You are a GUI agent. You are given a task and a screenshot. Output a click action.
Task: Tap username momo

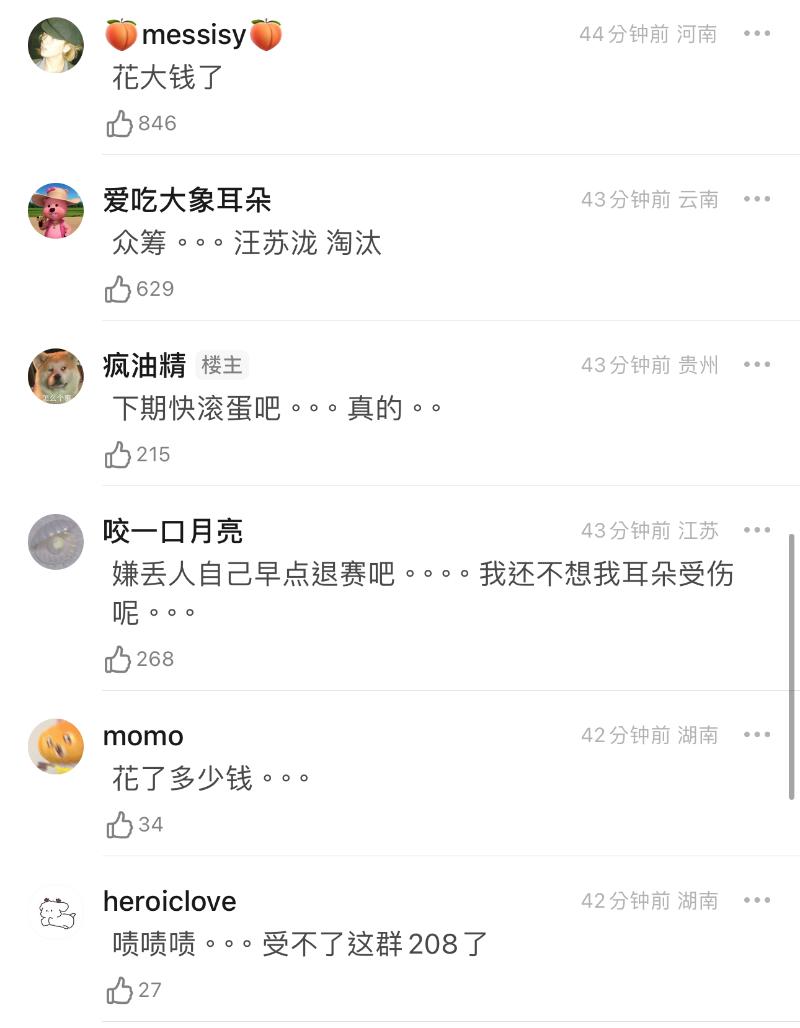click(143, 736)
